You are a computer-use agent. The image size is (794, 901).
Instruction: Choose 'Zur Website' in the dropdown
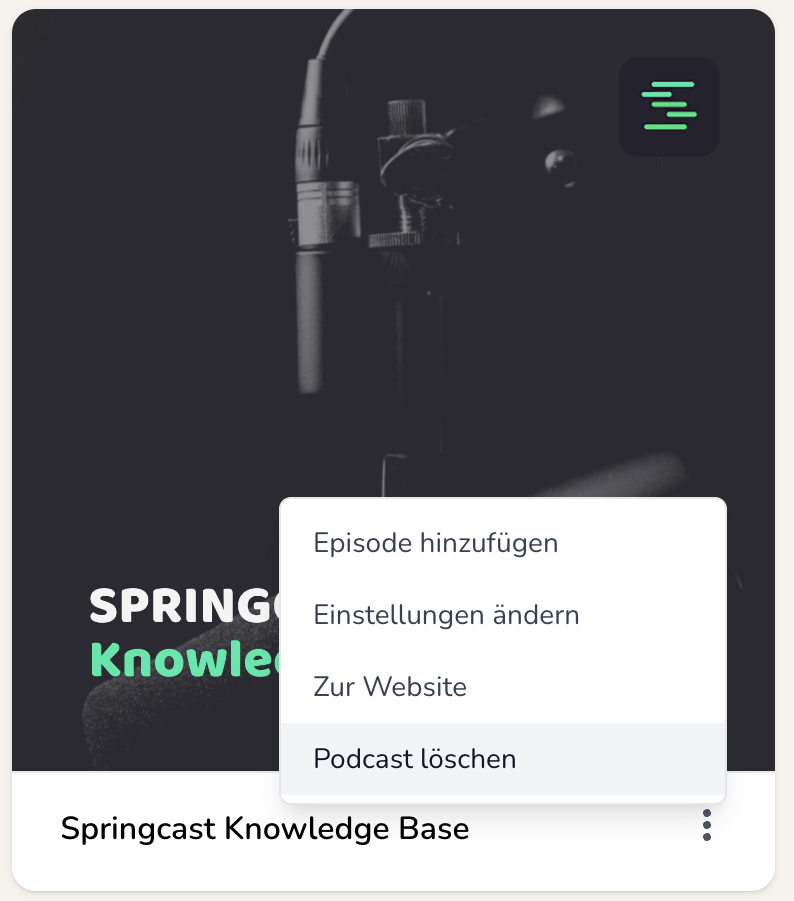pos(390,687)
